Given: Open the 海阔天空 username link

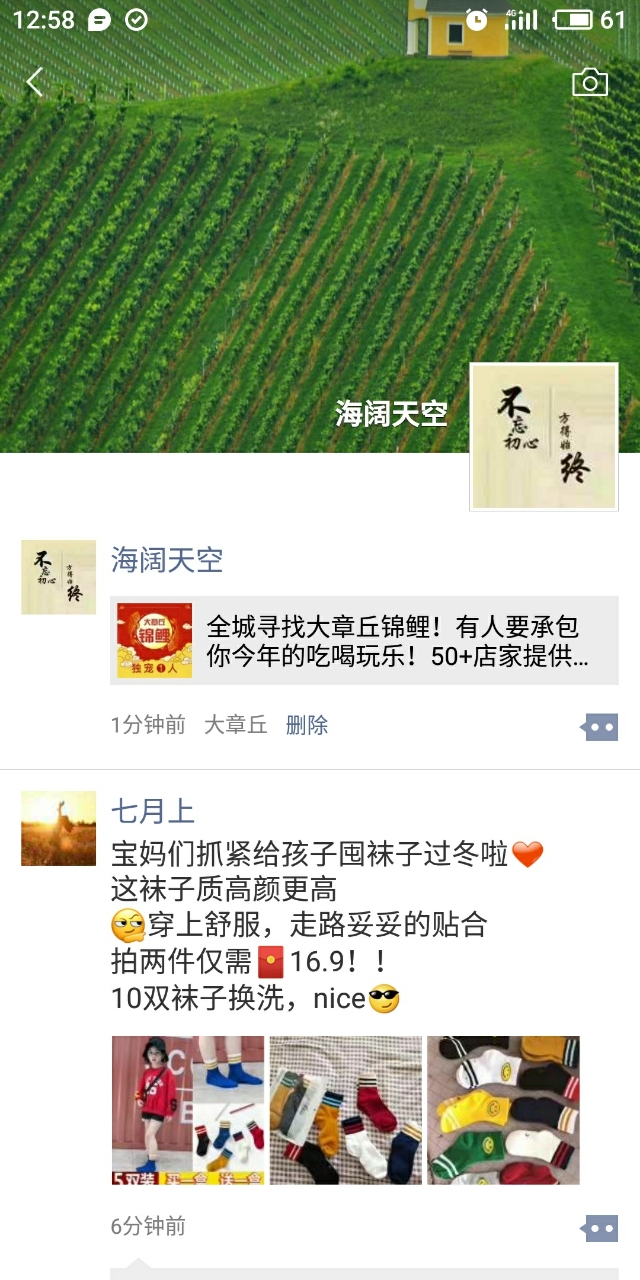Looking at the screenshot, I should point(167,561).
